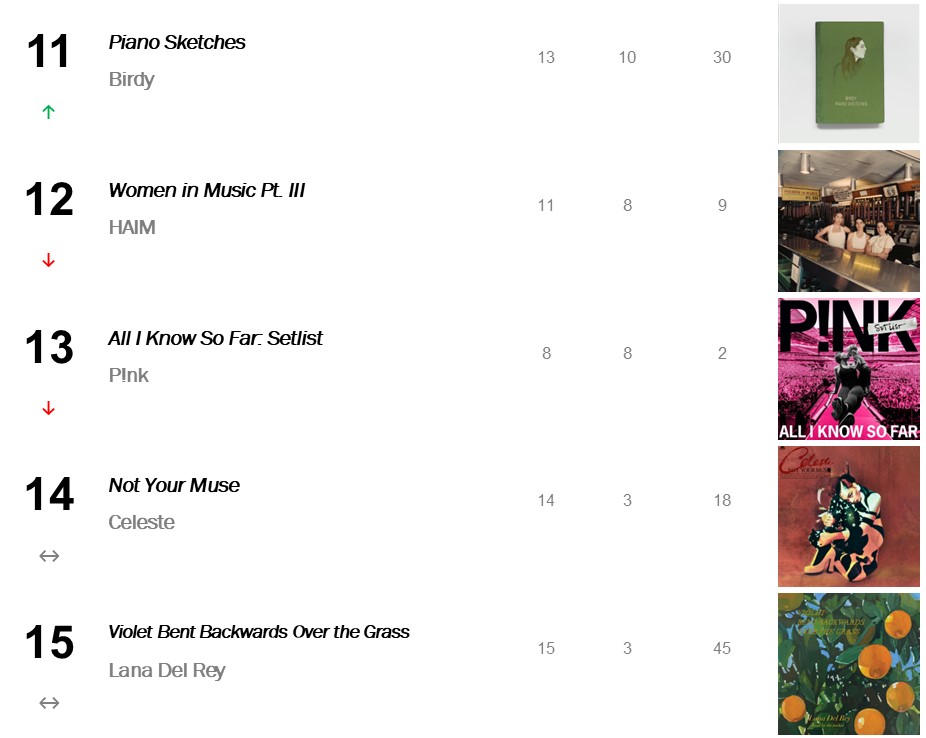The width and height of the screenshot is (926, 738).
Task: Open the P!nk artist link
Action: point(128,376)
